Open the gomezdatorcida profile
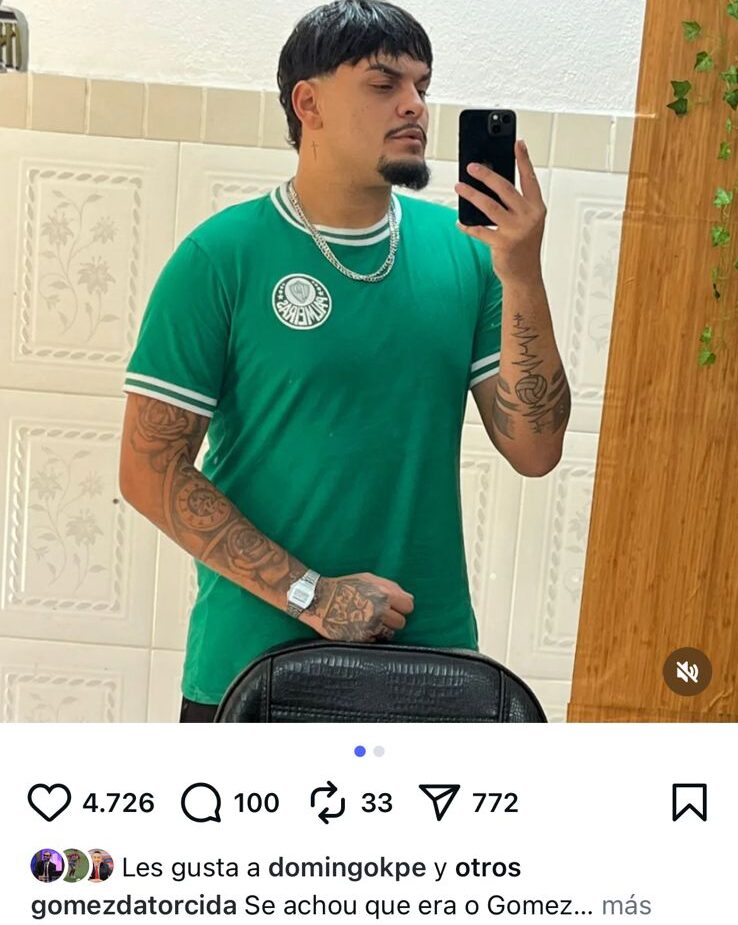Viewport: 738px width, 925px height. pyautogui.click(x=134, y=906)
